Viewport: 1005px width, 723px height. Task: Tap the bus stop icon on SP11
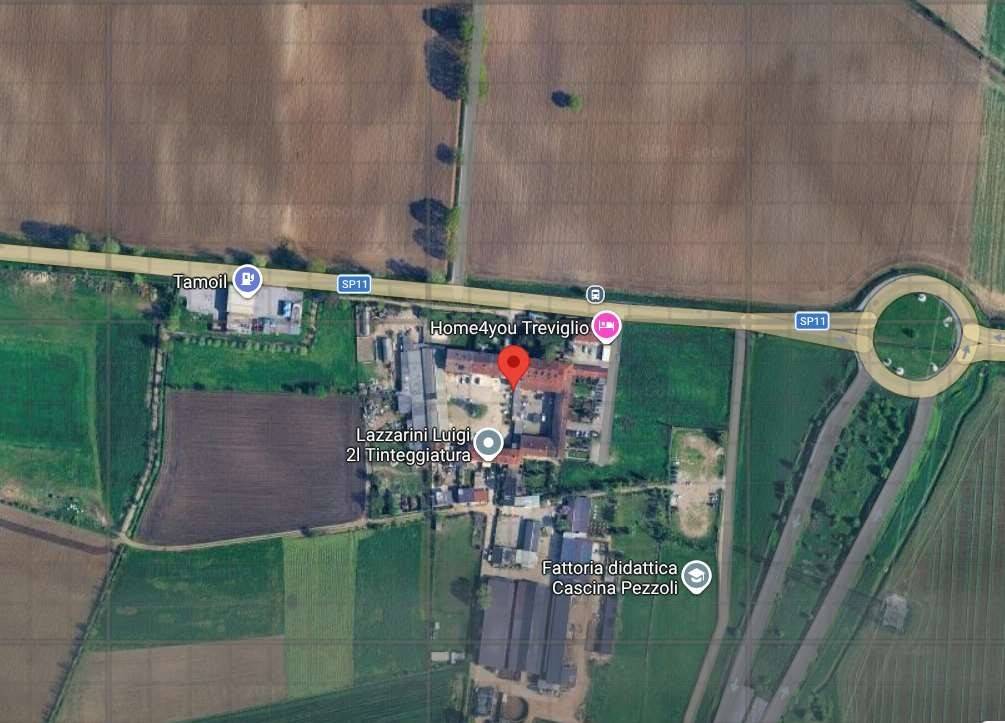[595, 294]
